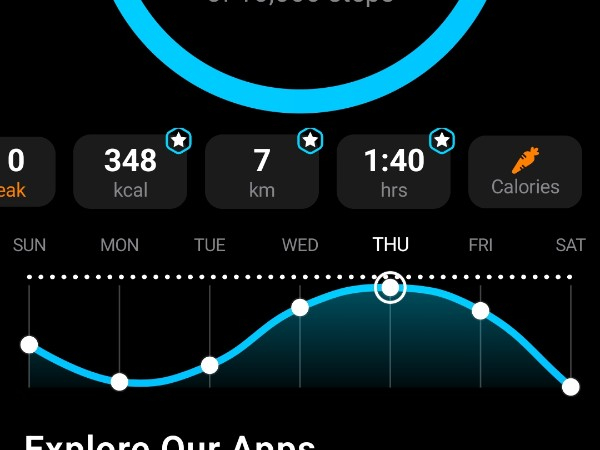Image resolution: width=600 pixels, height=450 pixels.
Task: Open the Calories carrot card
Action: [525, 172]
